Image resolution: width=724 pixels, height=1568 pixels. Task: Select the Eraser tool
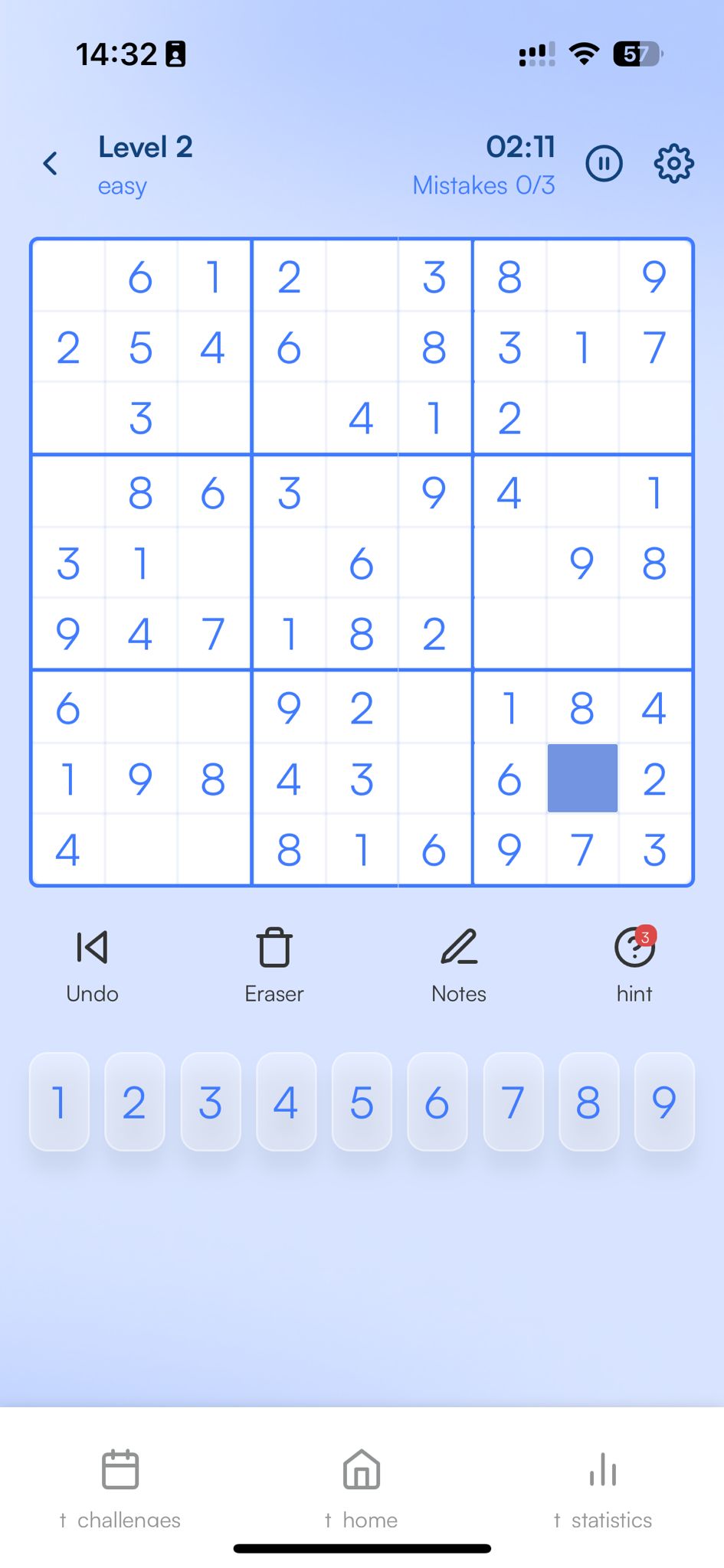coord(274,965)
